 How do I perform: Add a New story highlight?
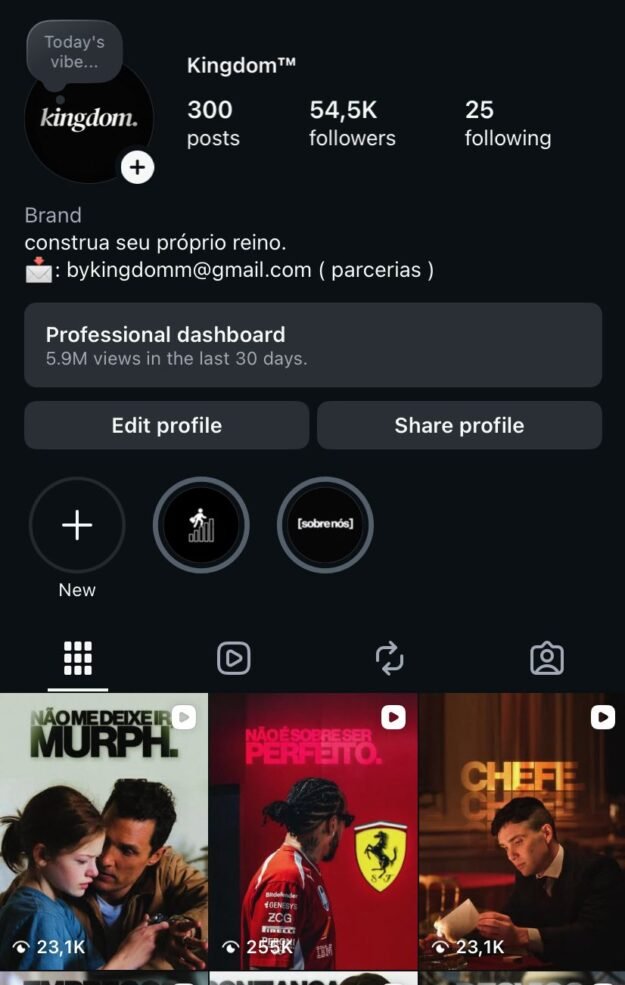[x=77, y=525]
